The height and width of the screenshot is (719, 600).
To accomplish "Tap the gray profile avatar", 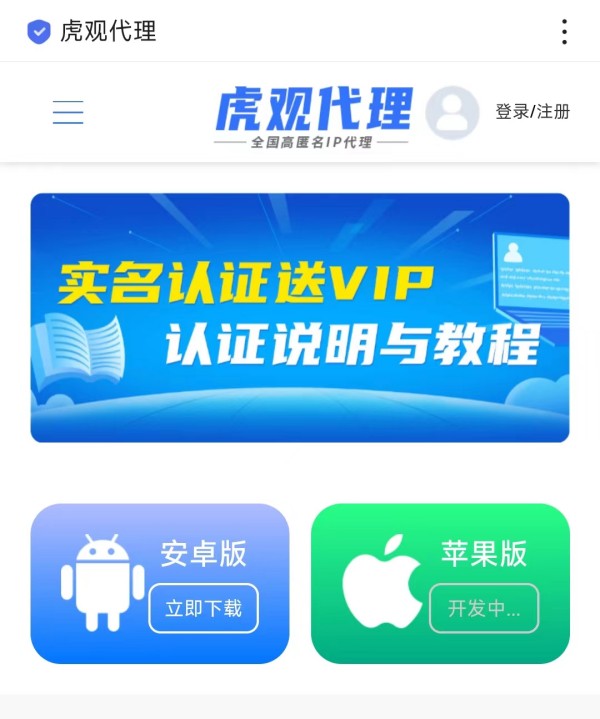I will (452, 112).
